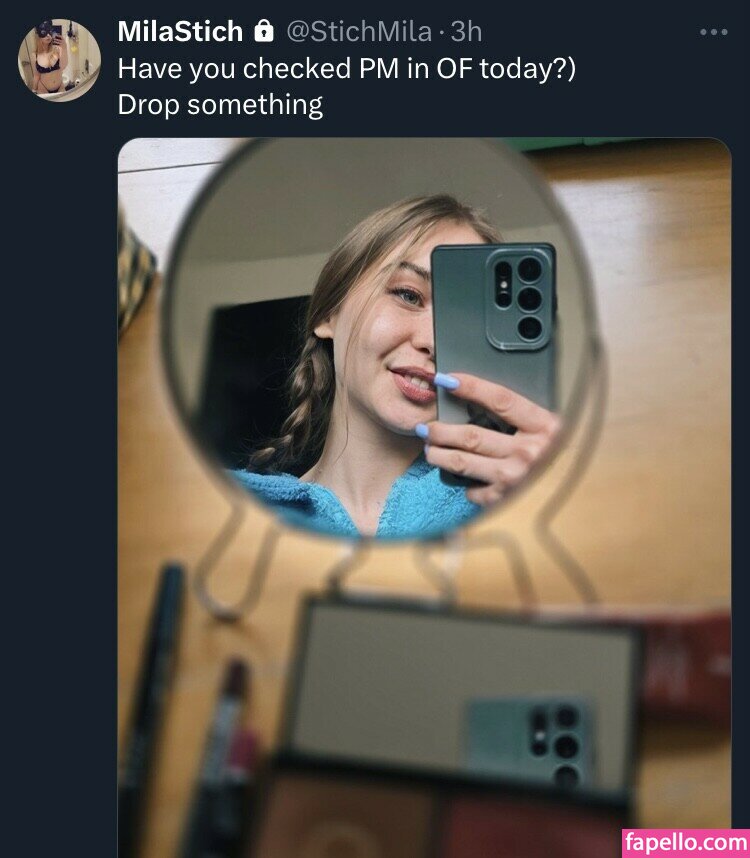Viewport: 750px width, 858px height.
Task: Open the tweet's three-dot overflow menu
Action: [x=713, y=32]
